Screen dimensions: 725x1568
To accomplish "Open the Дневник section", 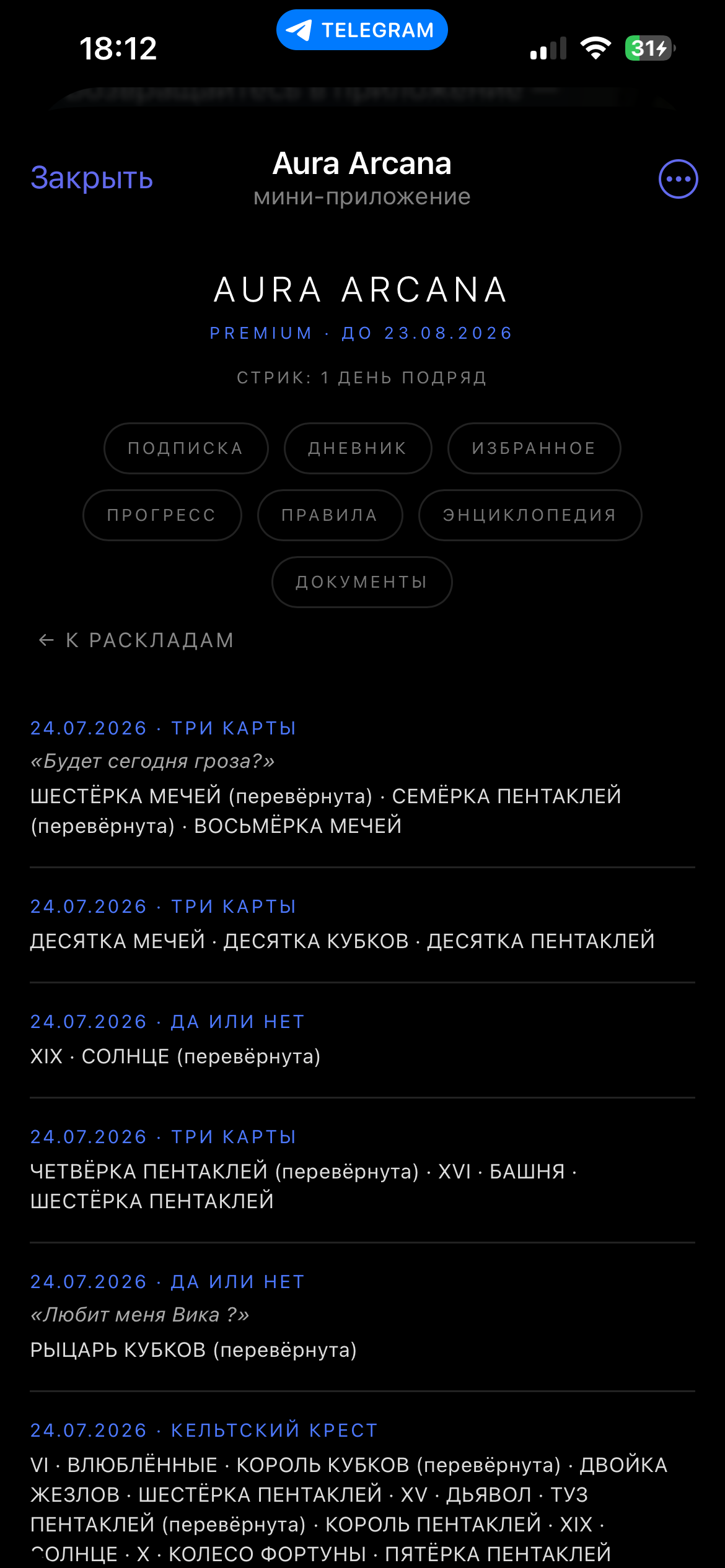I will pyautogui.click(x=358, y=448).
